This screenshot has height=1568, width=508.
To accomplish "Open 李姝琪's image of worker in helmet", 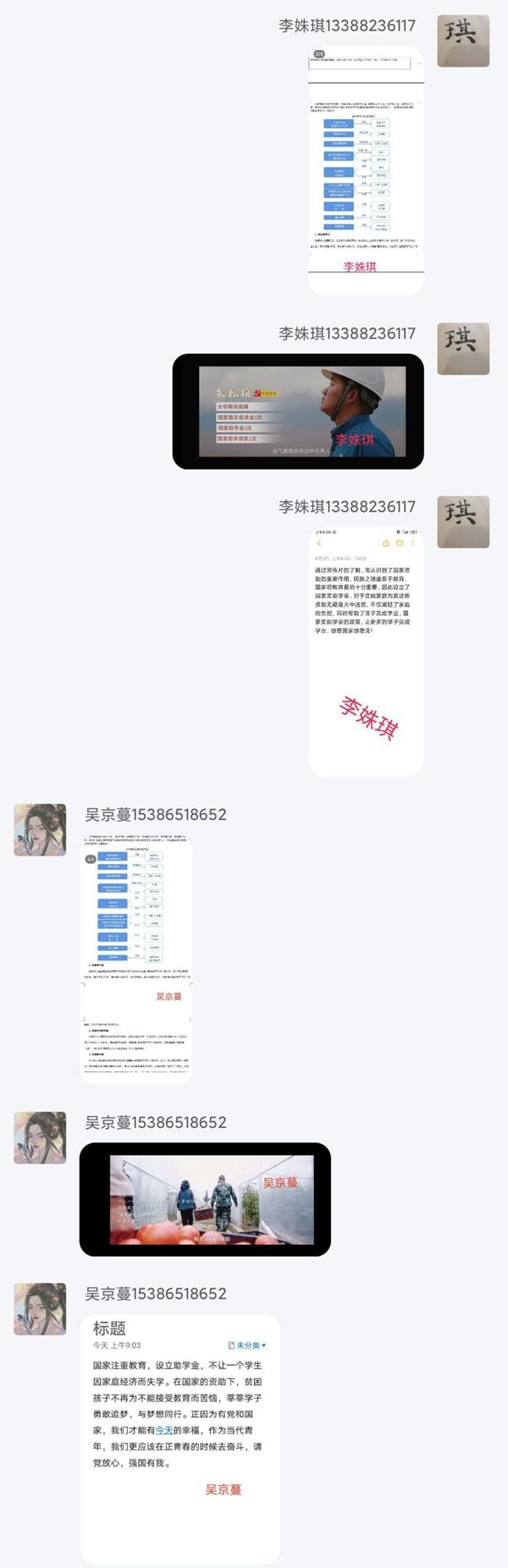I will [x=298, y=410].
